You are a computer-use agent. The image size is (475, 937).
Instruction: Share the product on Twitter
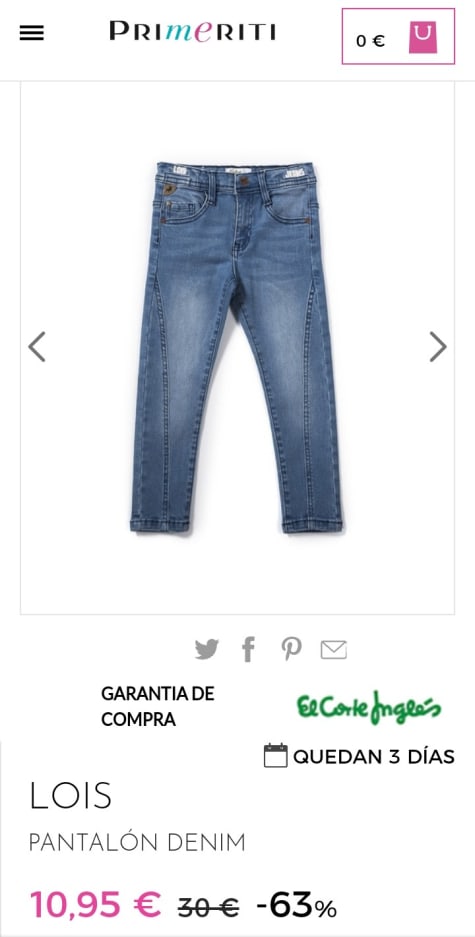tap(207, 649)
